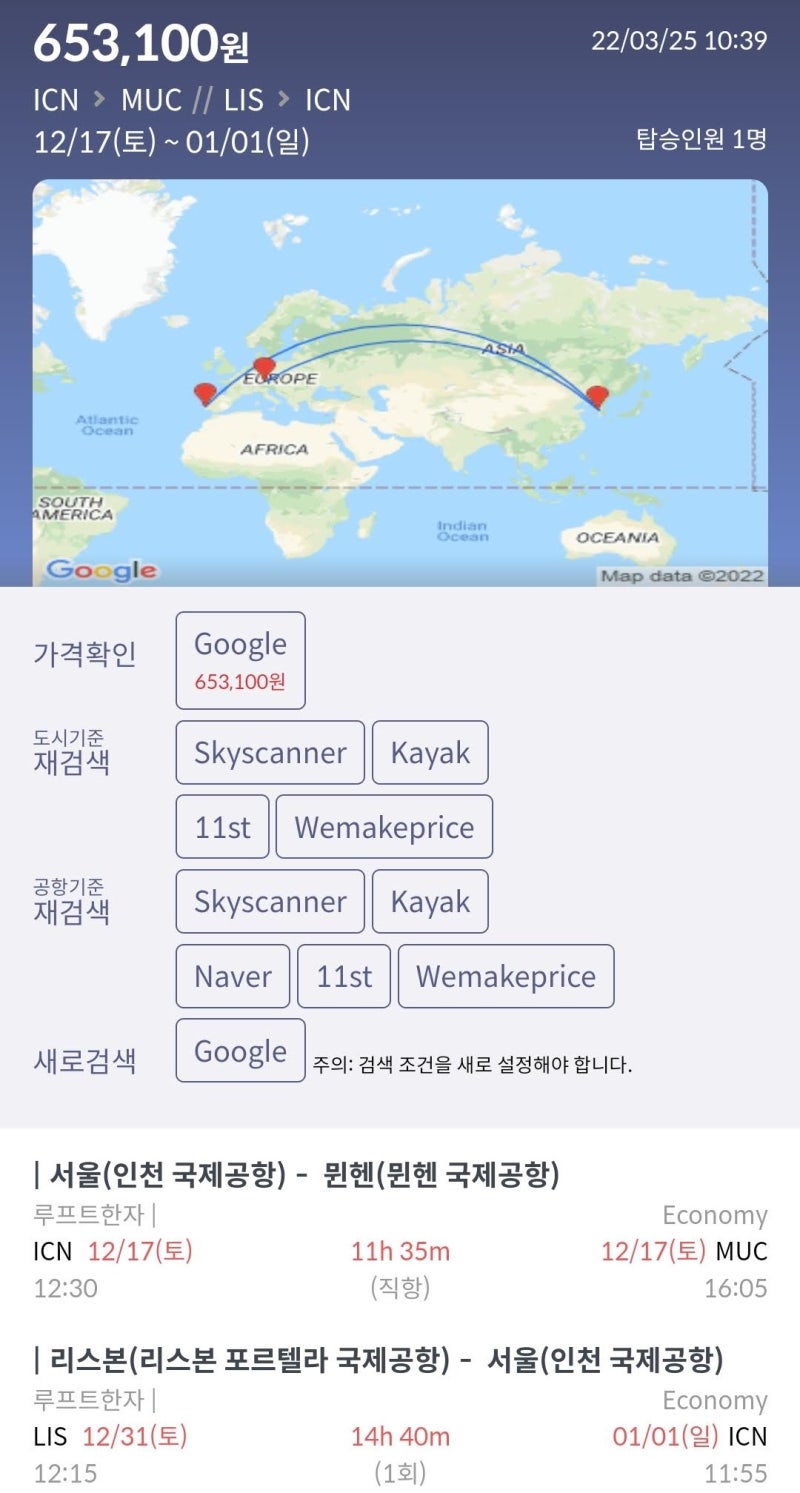
Task: Search Wemakeprice by airport criteria
Action: (506, 976)
